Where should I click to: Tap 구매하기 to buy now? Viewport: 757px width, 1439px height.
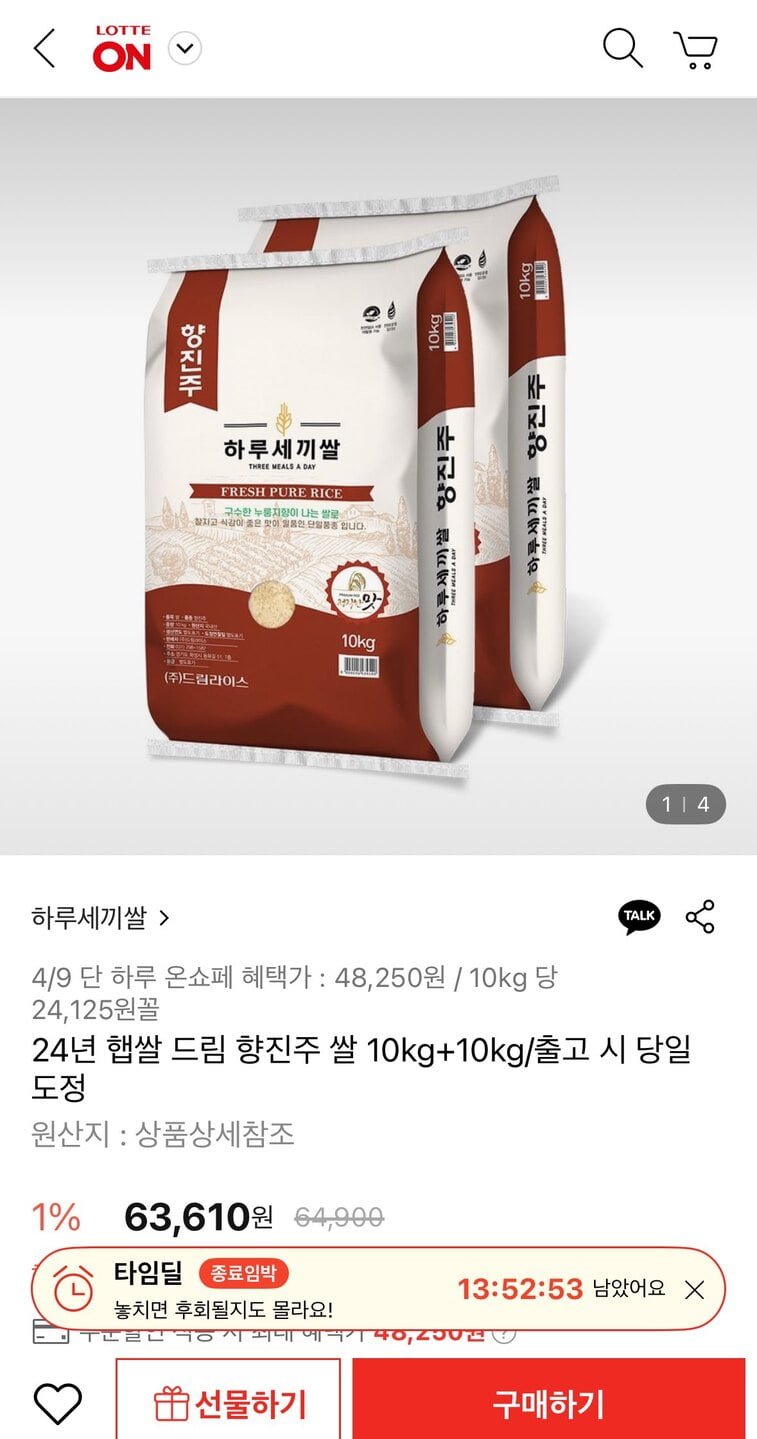[x=548, y=1404]
